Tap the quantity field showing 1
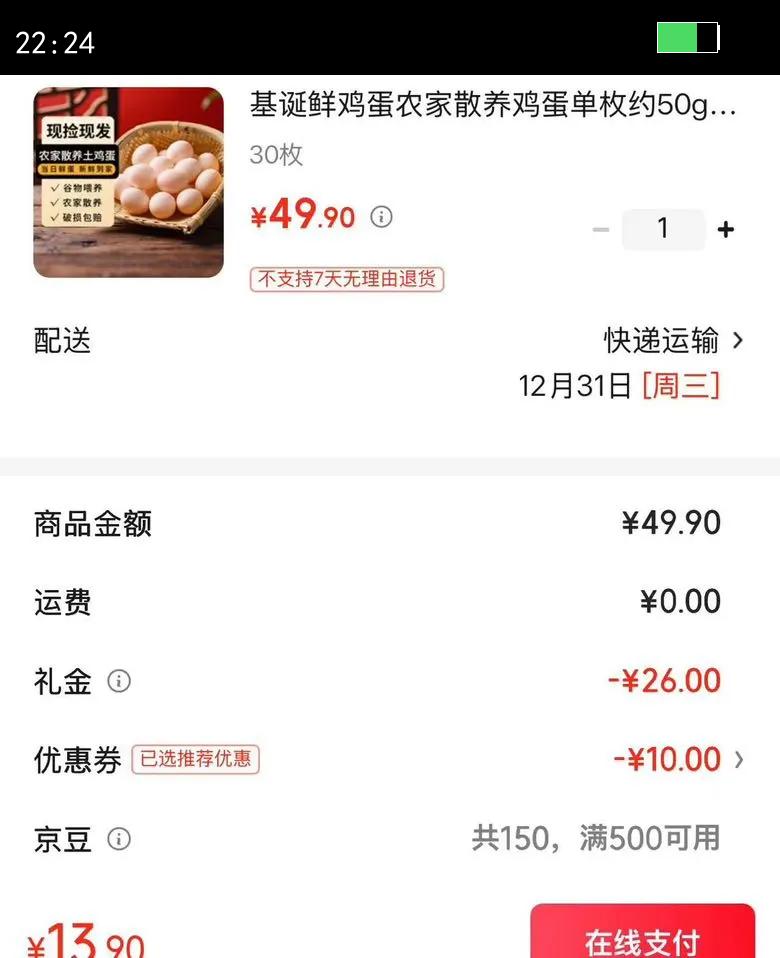Screen dimensions: 780x958 [x=663, y=229]
